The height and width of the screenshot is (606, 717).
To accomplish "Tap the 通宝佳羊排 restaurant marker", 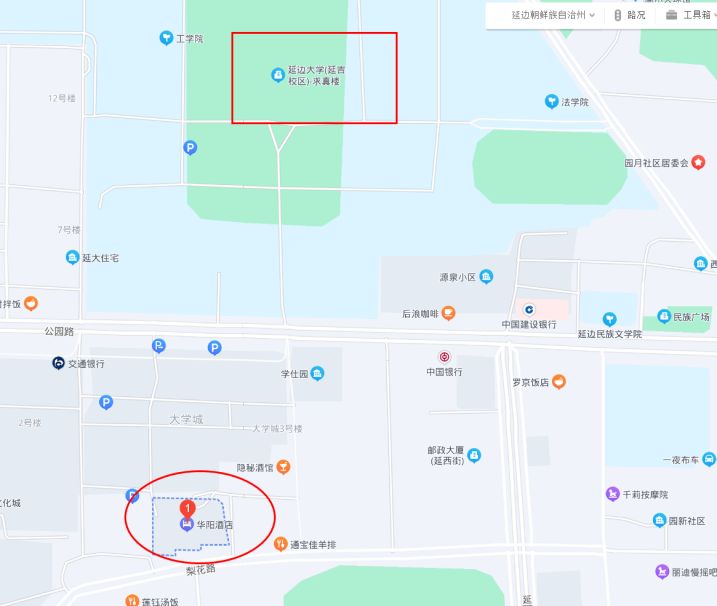I will pyautogui.click(x=280, y=543).
